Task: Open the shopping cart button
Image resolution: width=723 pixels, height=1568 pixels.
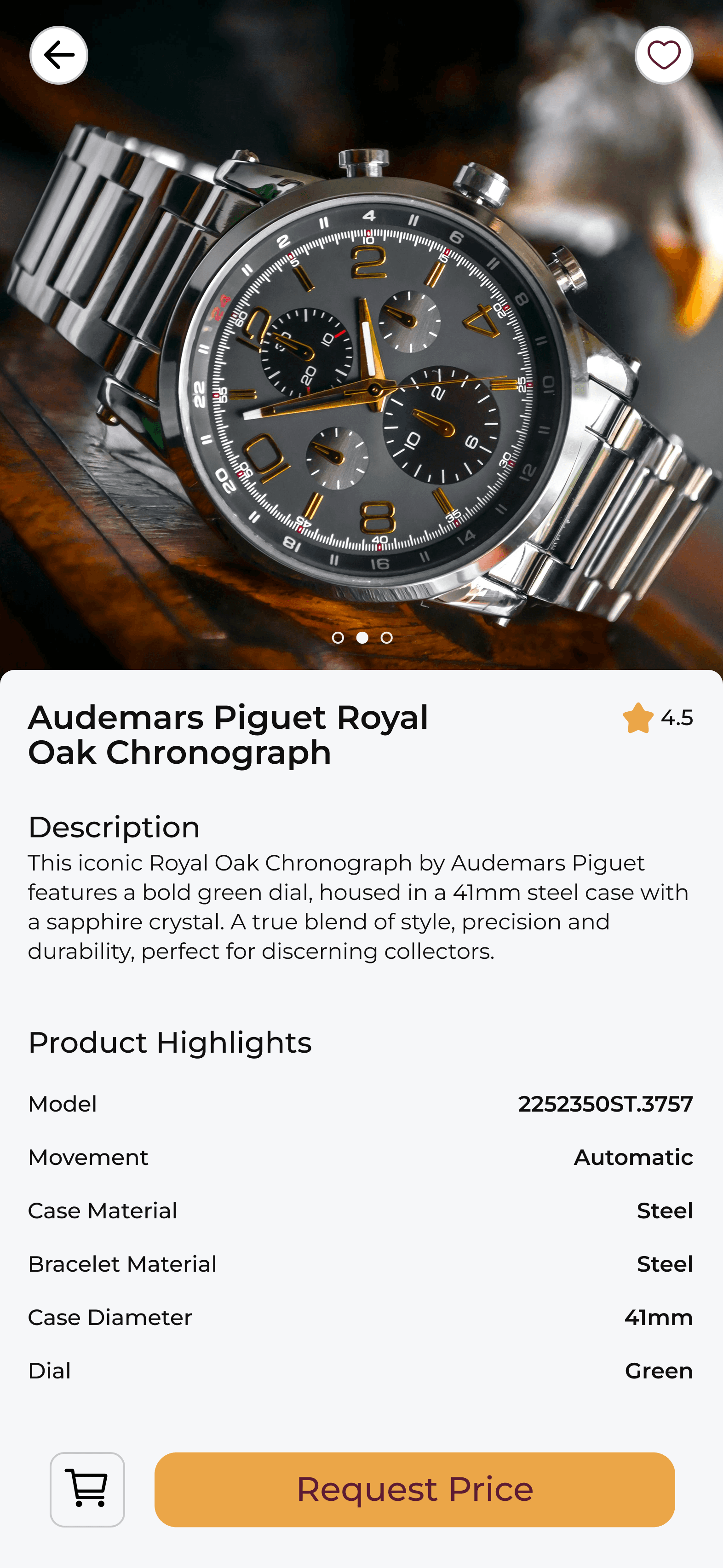Action: point(87,1489)
